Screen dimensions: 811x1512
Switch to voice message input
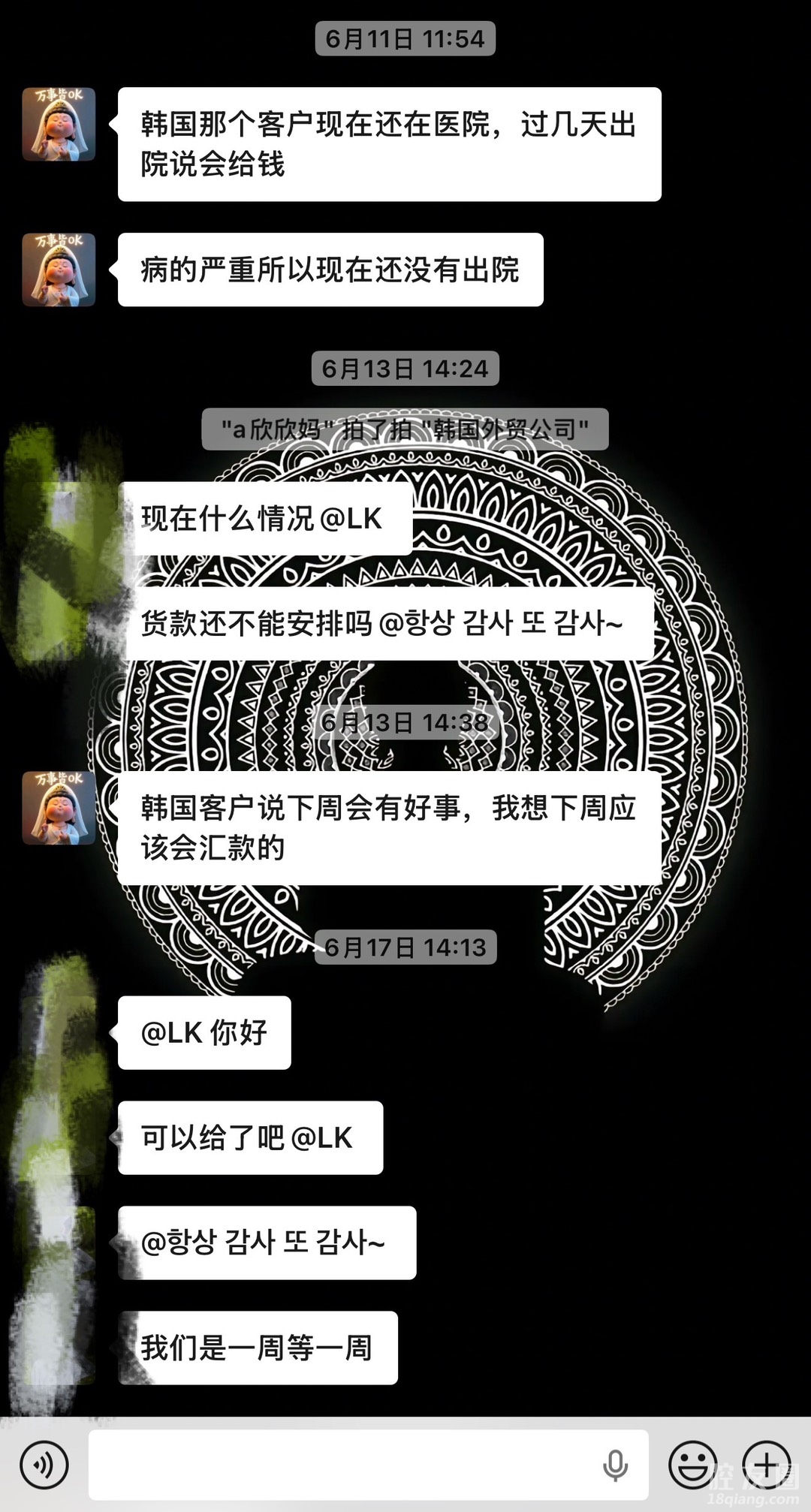tap(44, 1465)
